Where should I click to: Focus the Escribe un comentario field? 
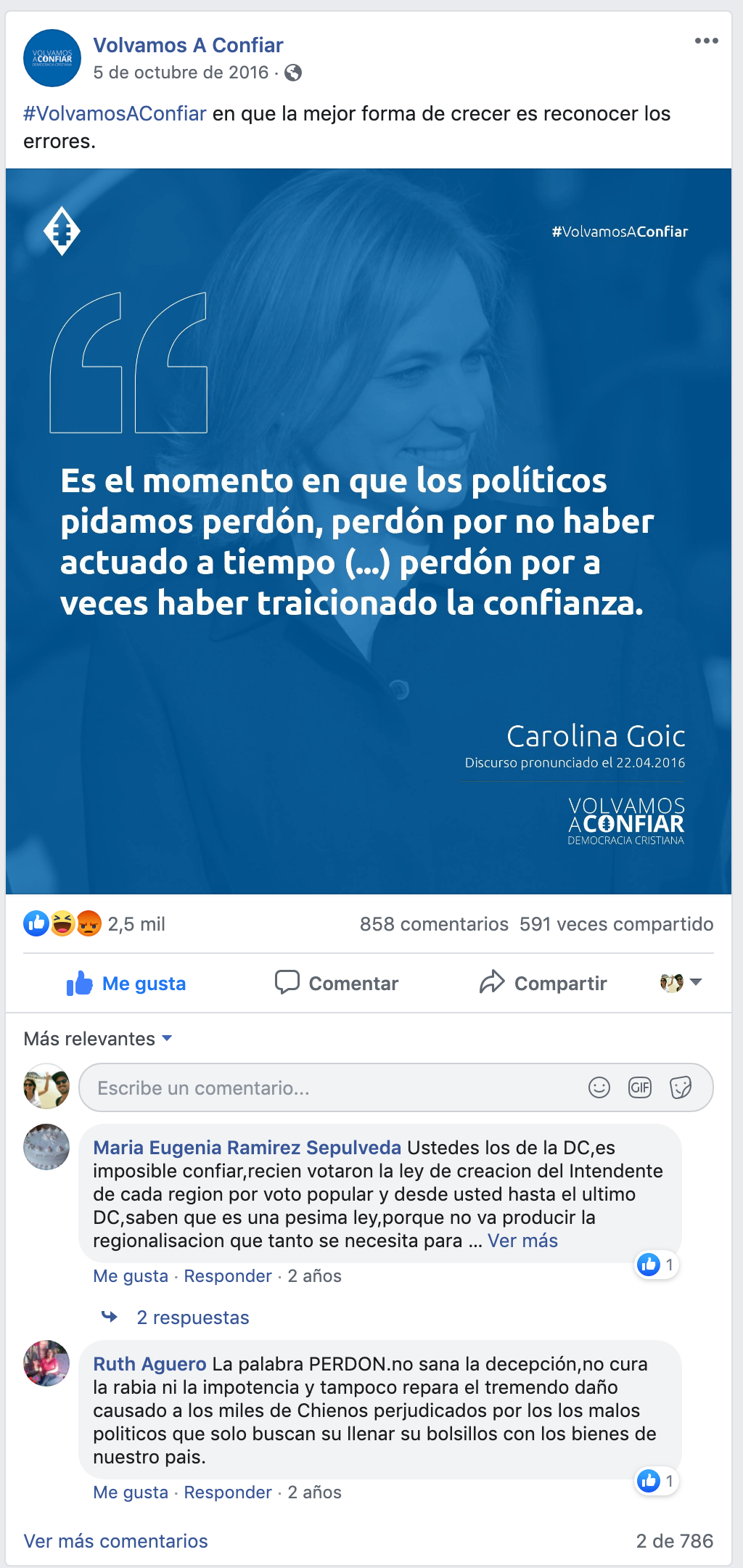[x=334, y=1088]
